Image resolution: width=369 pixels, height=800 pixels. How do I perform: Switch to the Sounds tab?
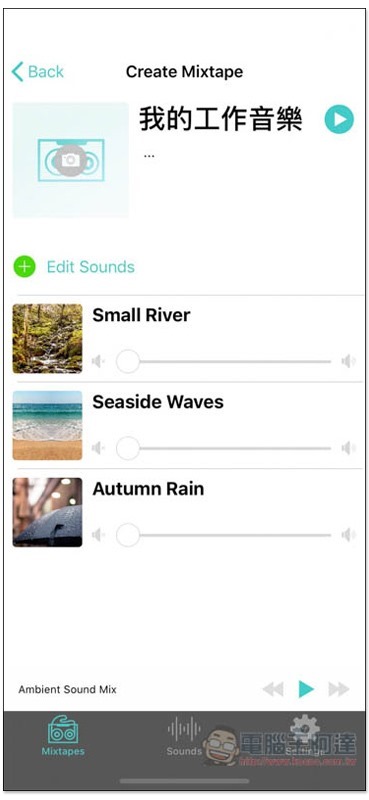click(184, 736)
